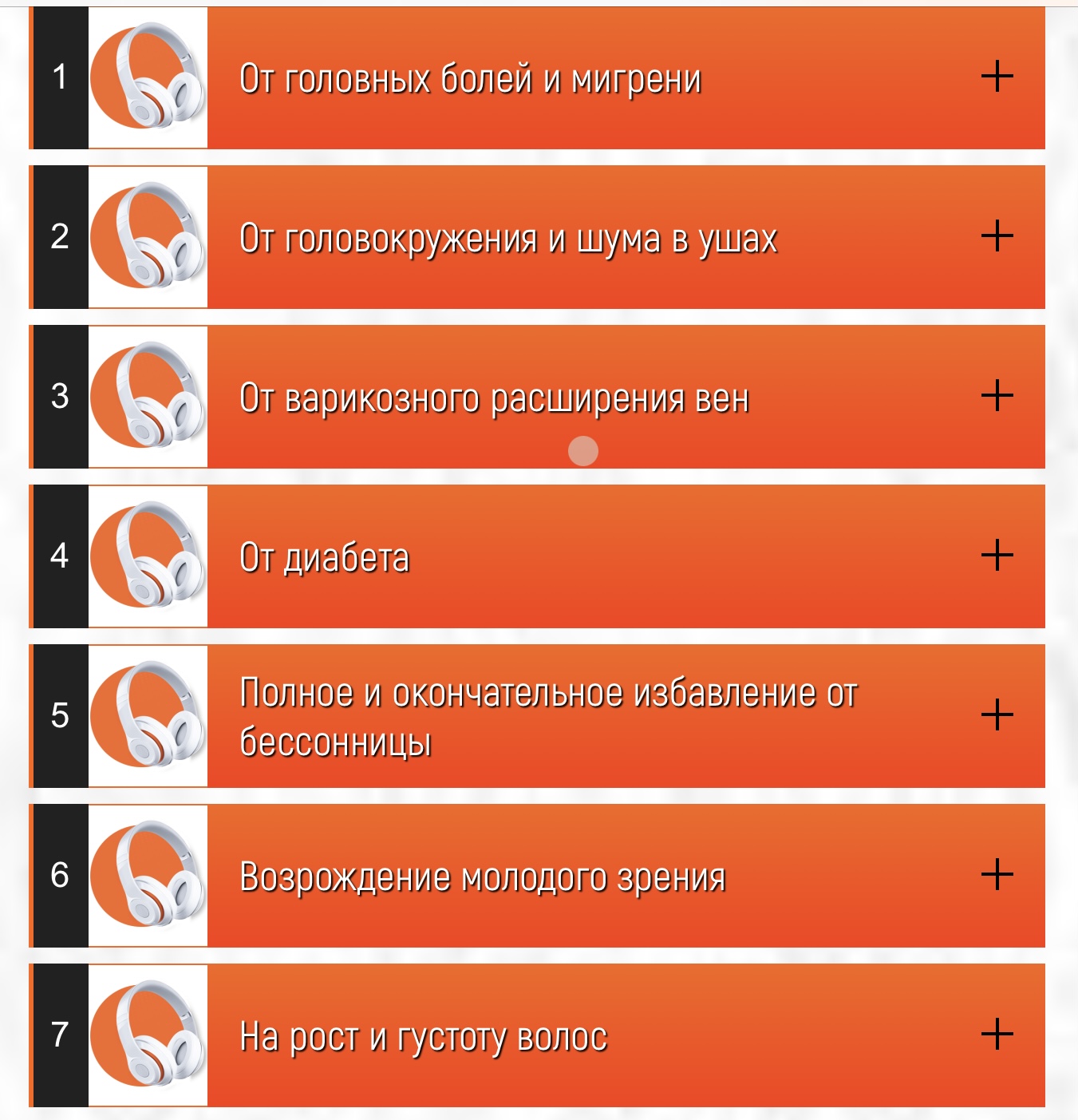This screenshot has width=1078, height=1120.
Task: Expand 'От головных болей и мигрени' section
Action: 997,77
